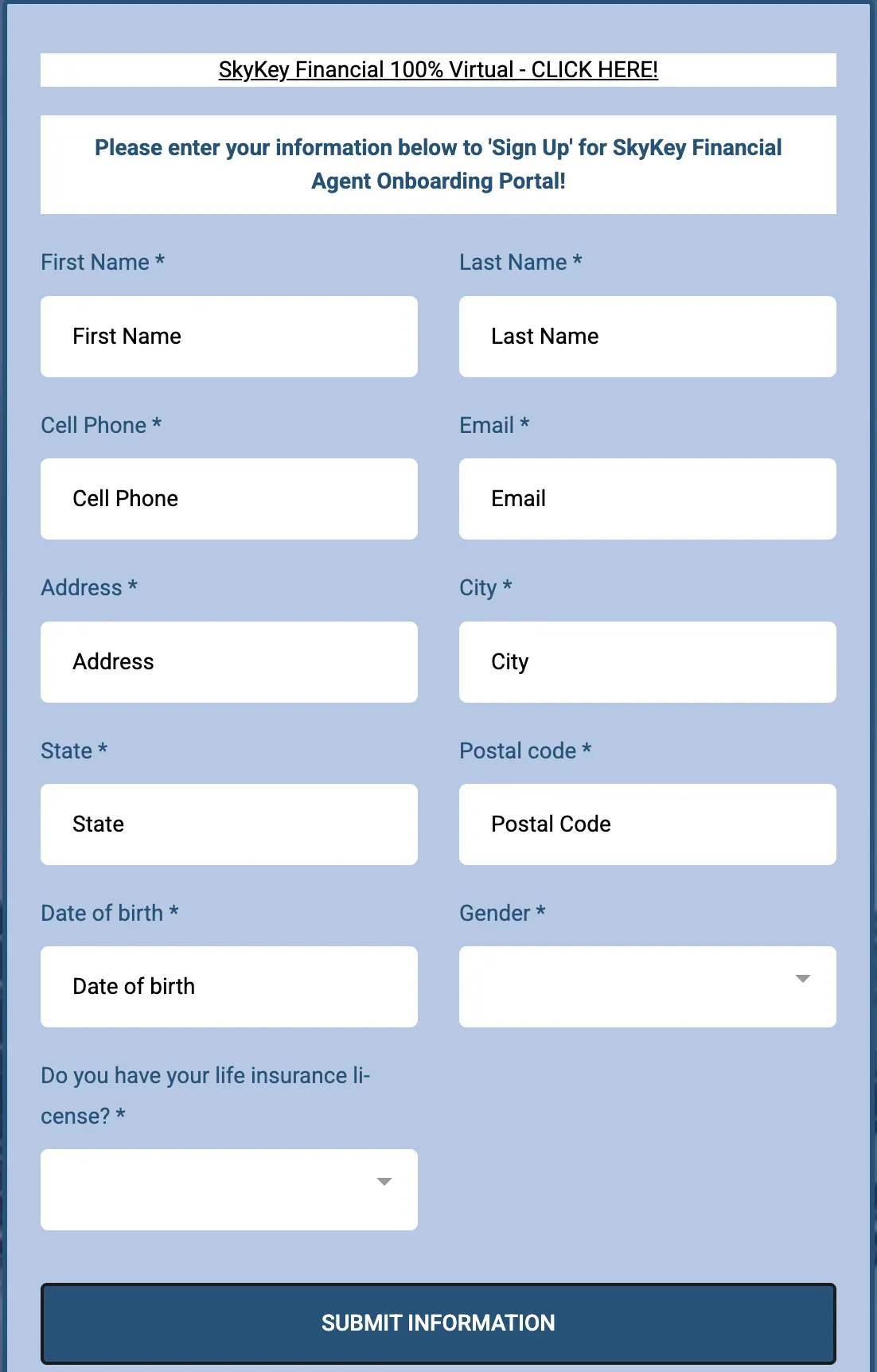This screenshot has height=1372, width=877.
Task: Tap the Date of birth field
Action: pyautogui.click(x=229, y=987)
